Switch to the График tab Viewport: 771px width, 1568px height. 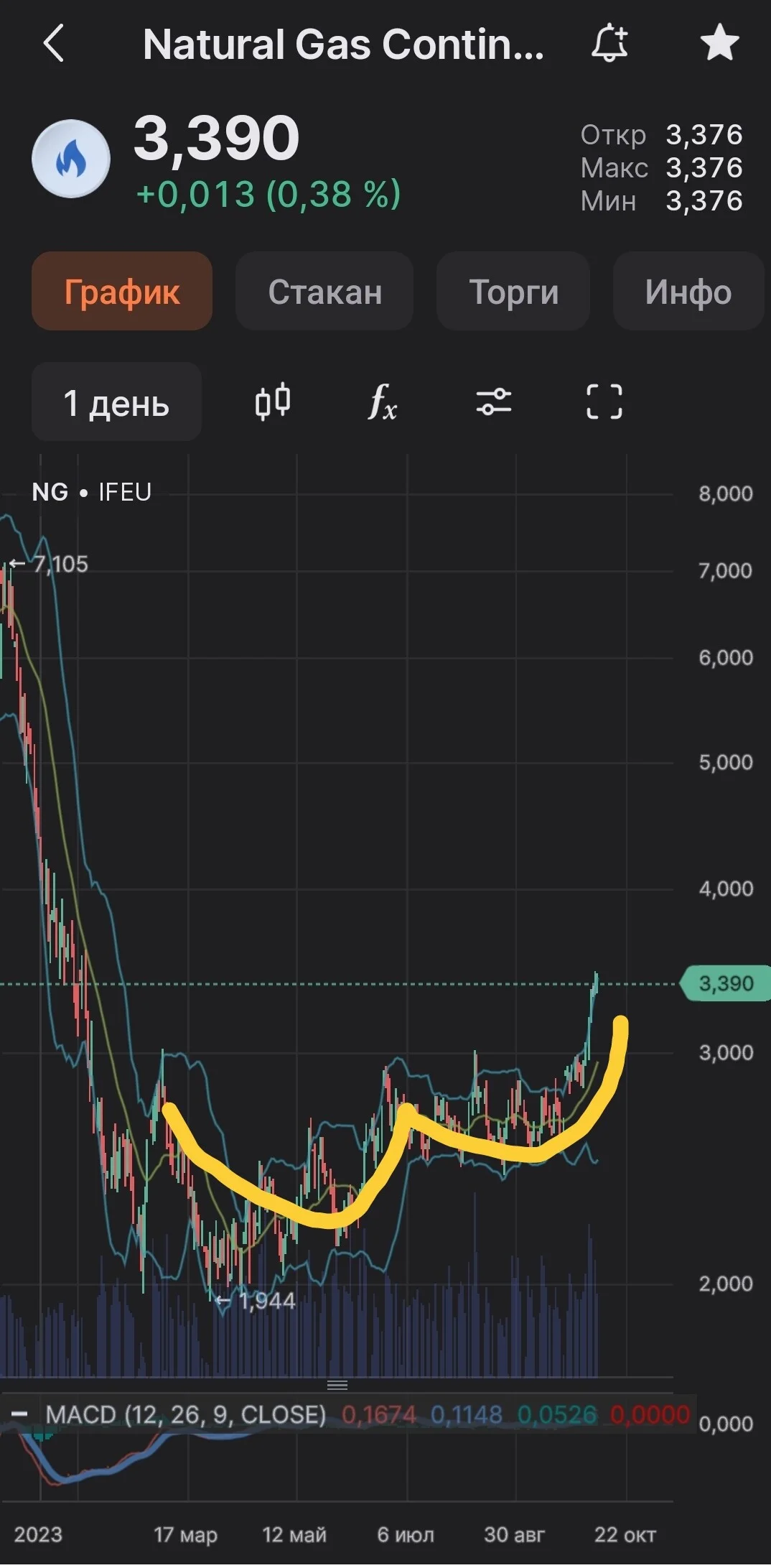[122, 291]
